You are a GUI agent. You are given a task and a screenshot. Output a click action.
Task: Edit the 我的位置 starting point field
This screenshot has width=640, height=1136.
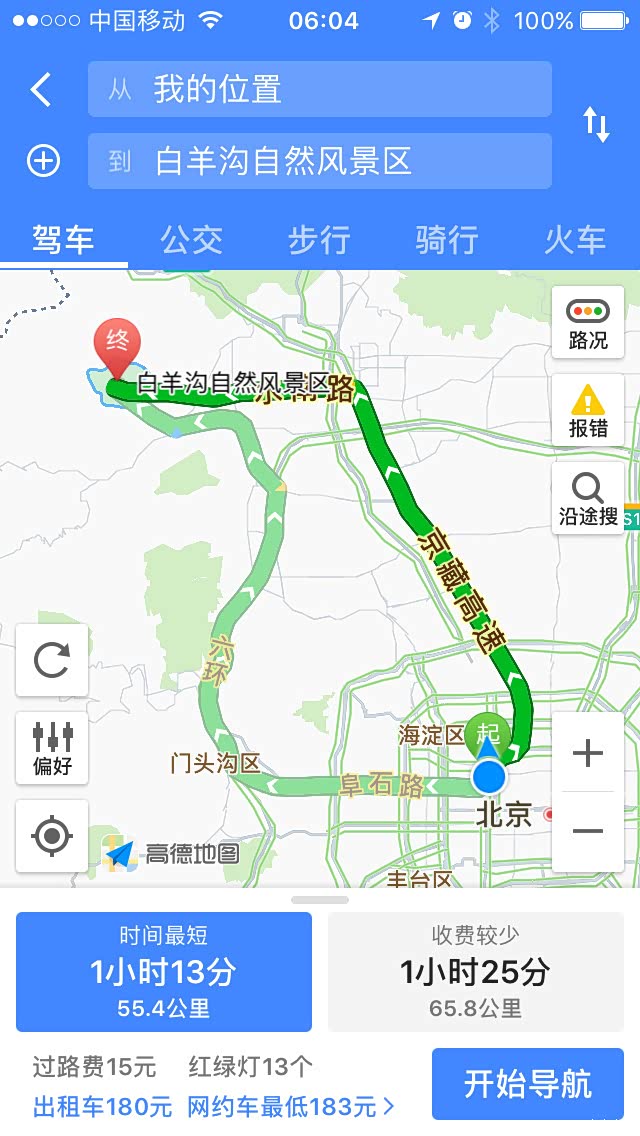[319, 90]
